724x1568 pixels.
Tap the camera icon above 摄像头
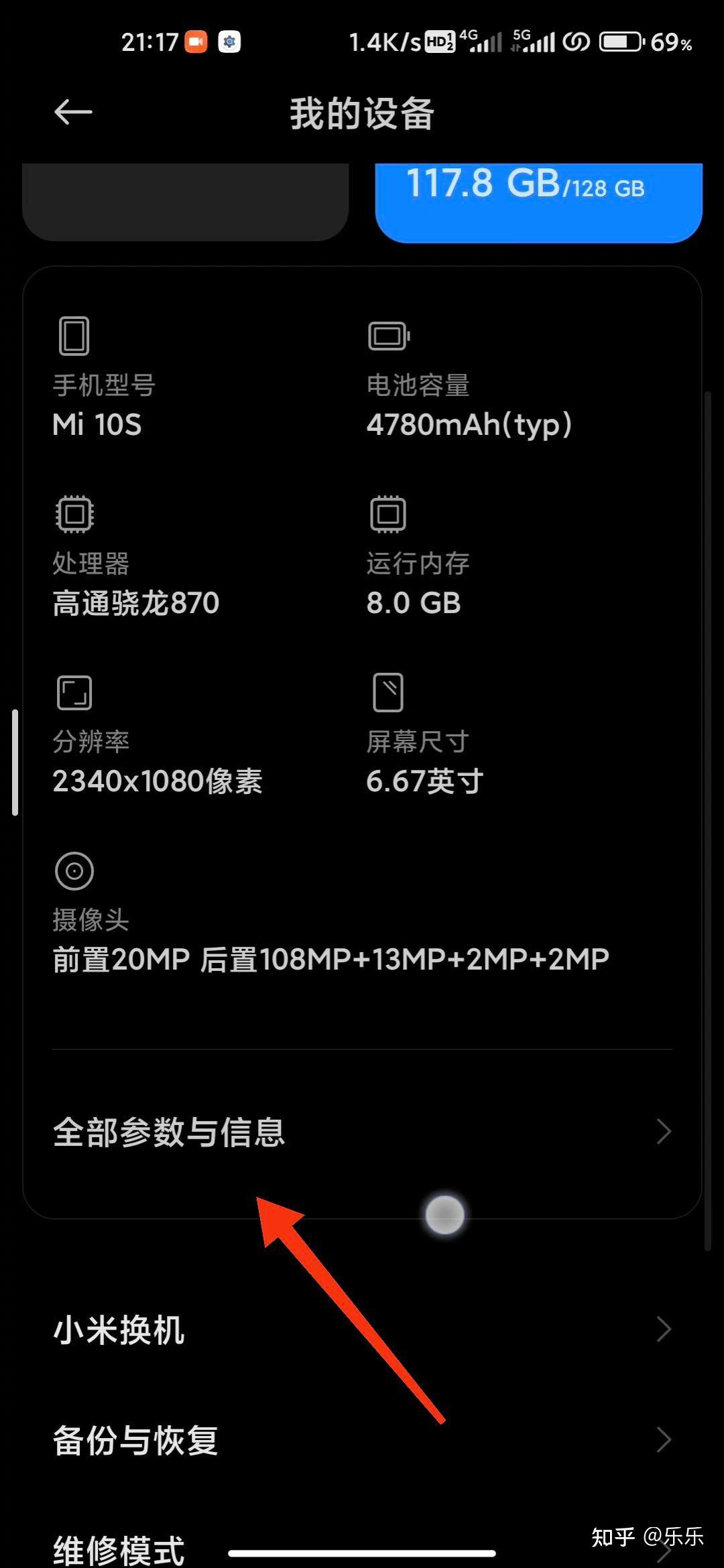74,870
